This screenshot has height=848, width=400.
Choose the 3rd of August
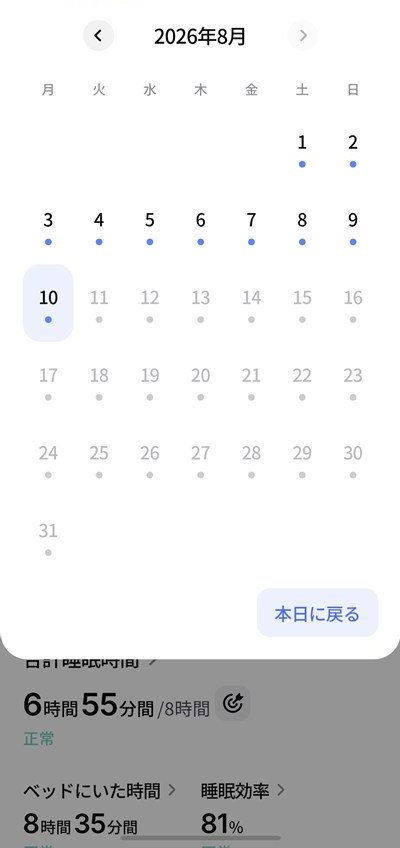[x=48, y=226]
